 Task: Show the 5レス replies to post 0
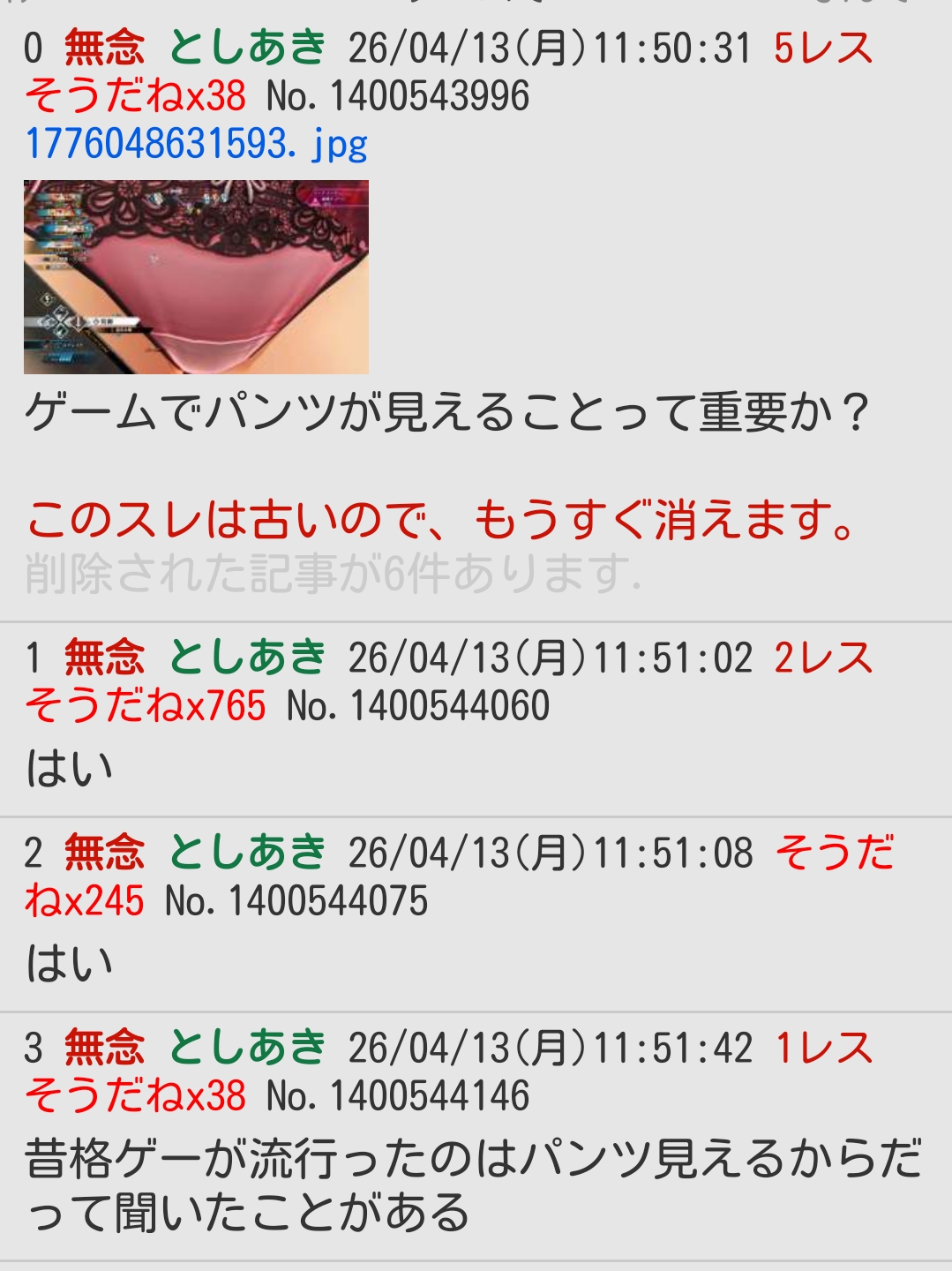822,48
